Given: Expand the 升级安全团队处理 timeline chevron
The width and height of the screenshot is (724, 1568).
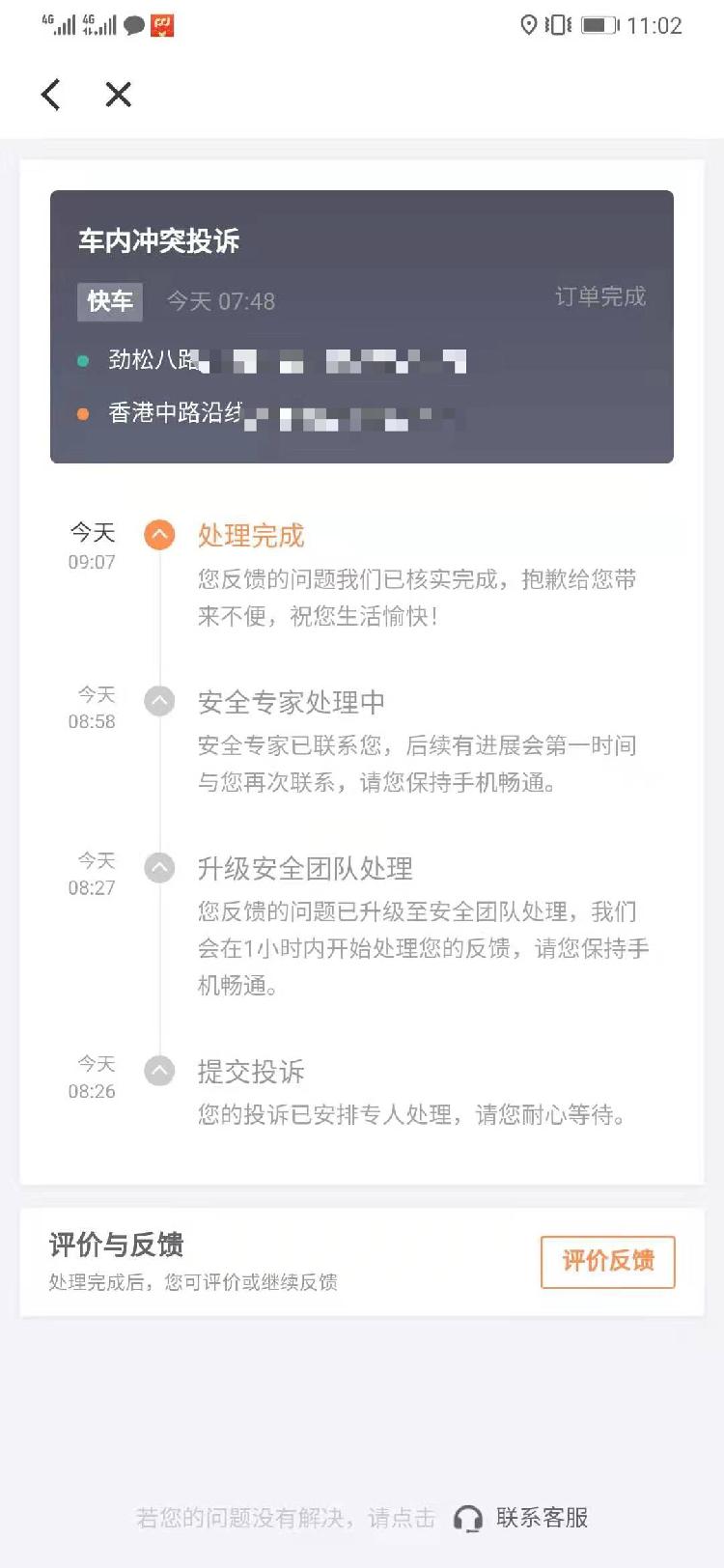Looking at the screenshot, I should pos(159,868).
